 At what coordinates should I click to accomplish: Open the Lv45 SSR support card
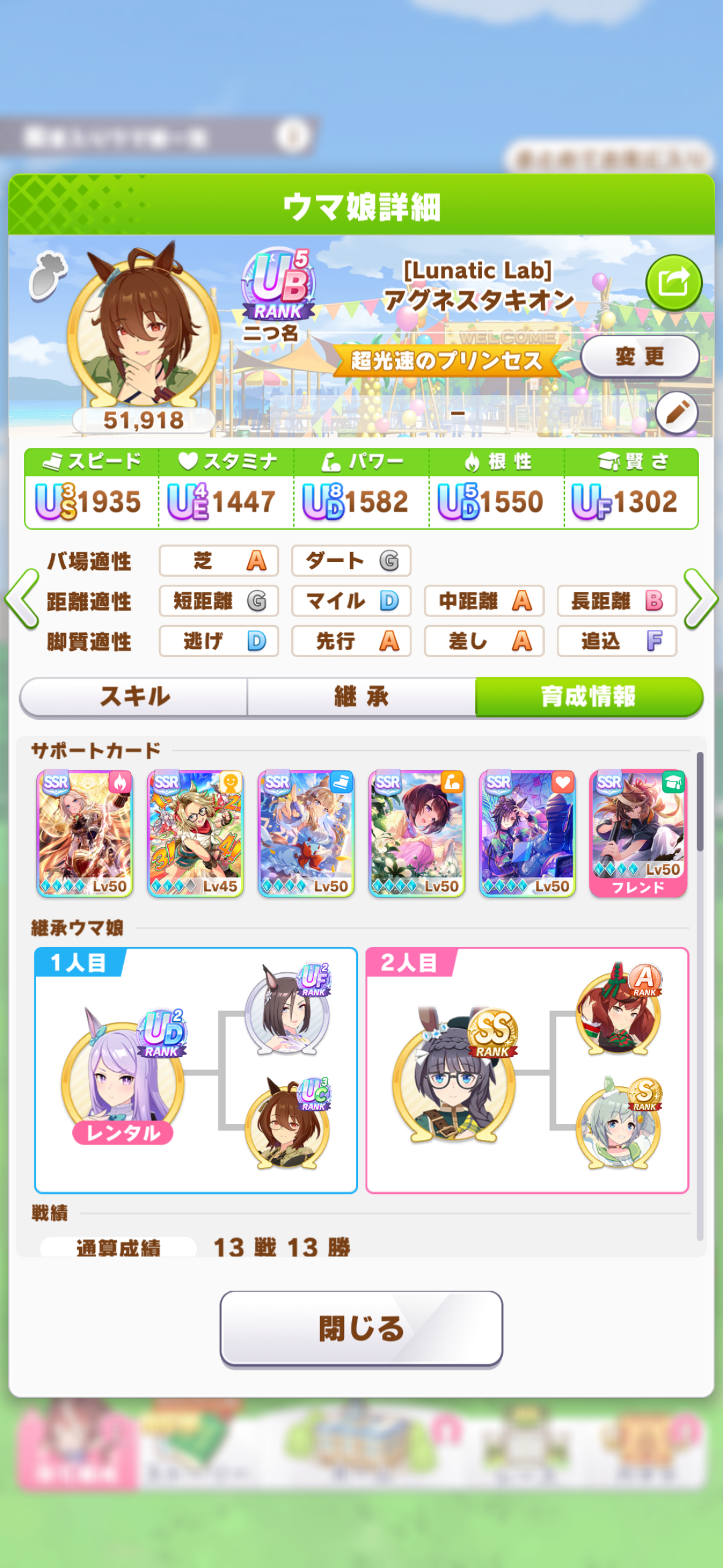click(196, 834)
